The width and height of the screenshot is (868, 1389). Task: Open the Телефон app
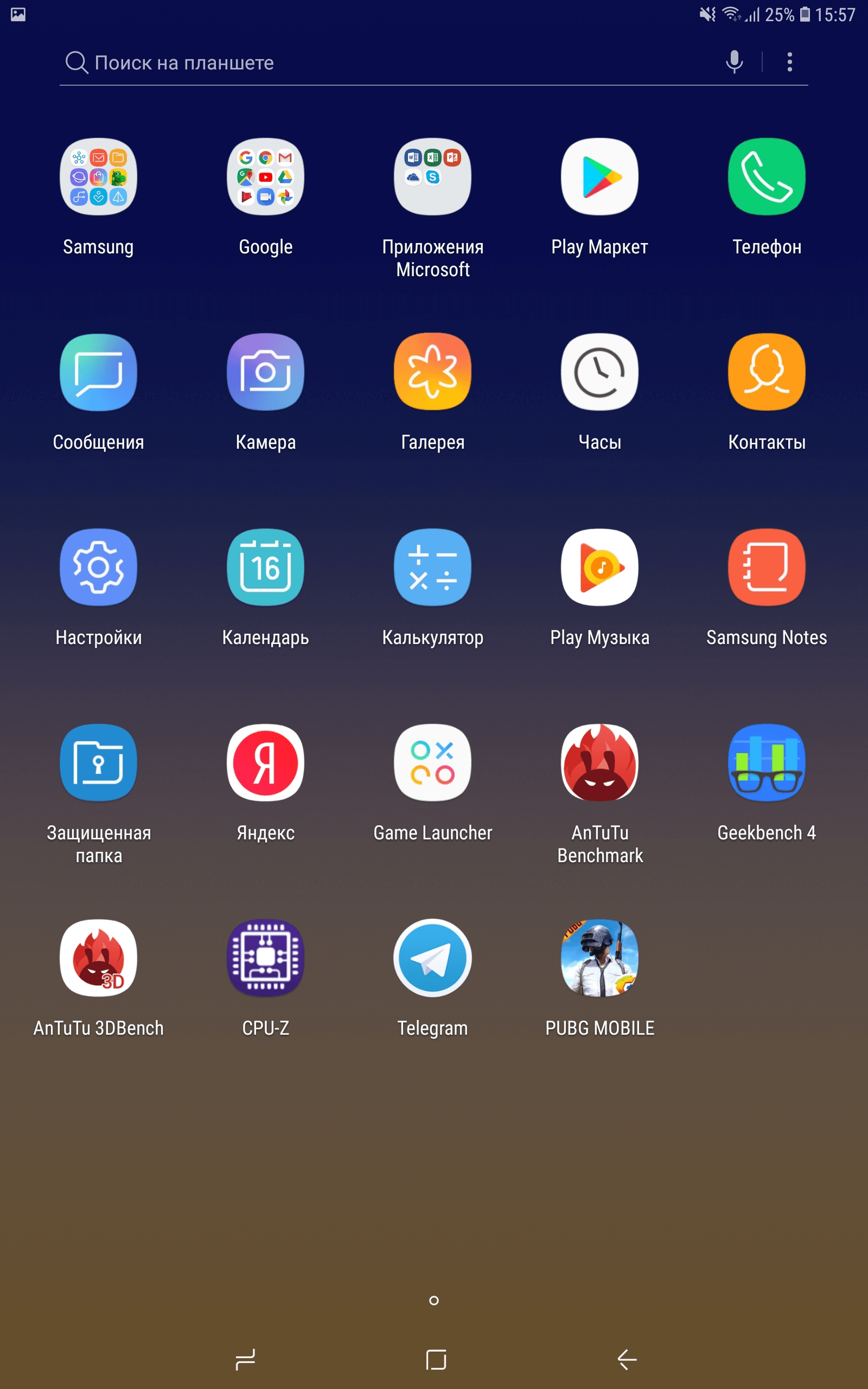pos(767,177)
